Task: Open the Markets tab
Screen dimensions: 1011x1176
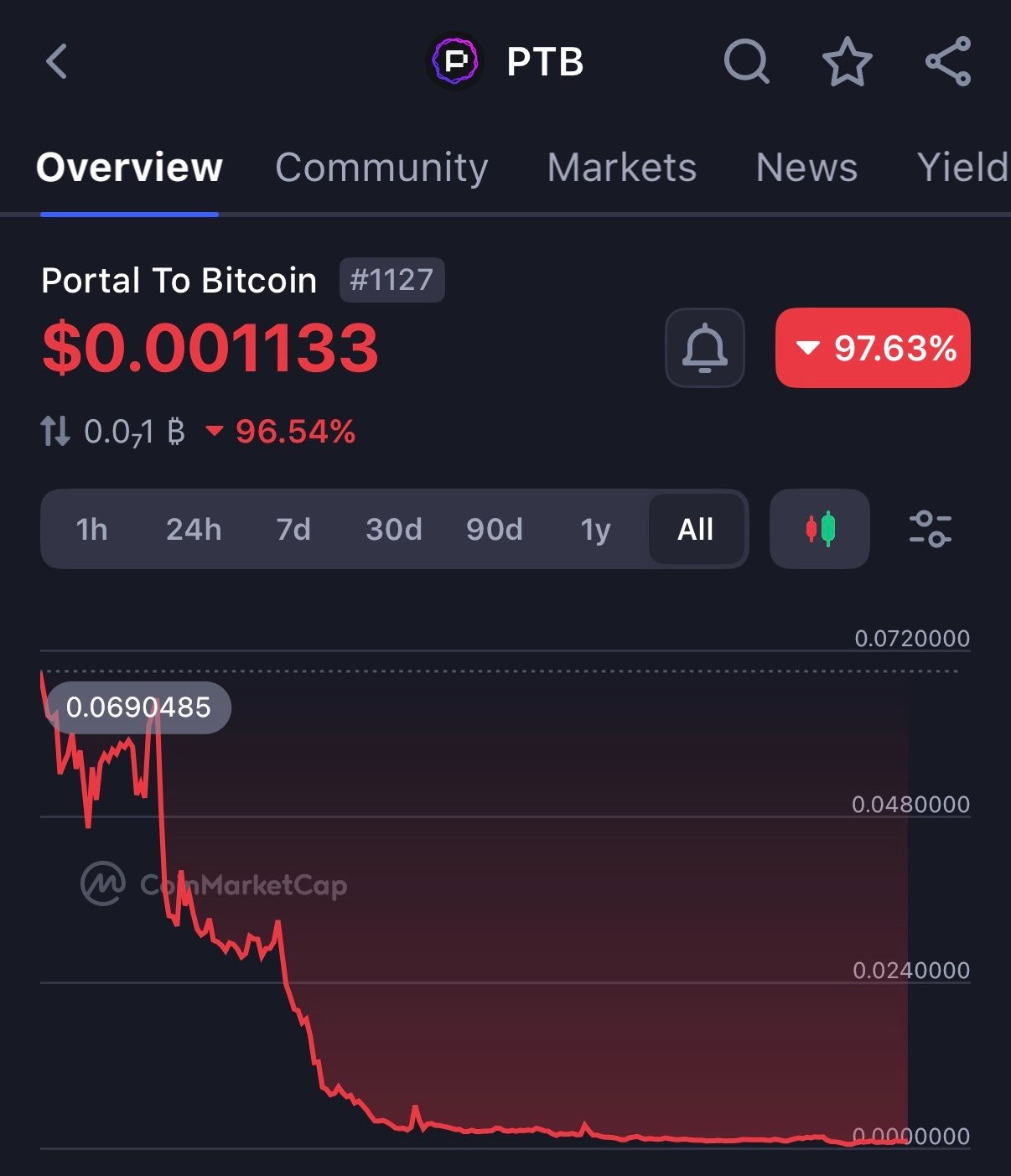Action: [621, 168]
